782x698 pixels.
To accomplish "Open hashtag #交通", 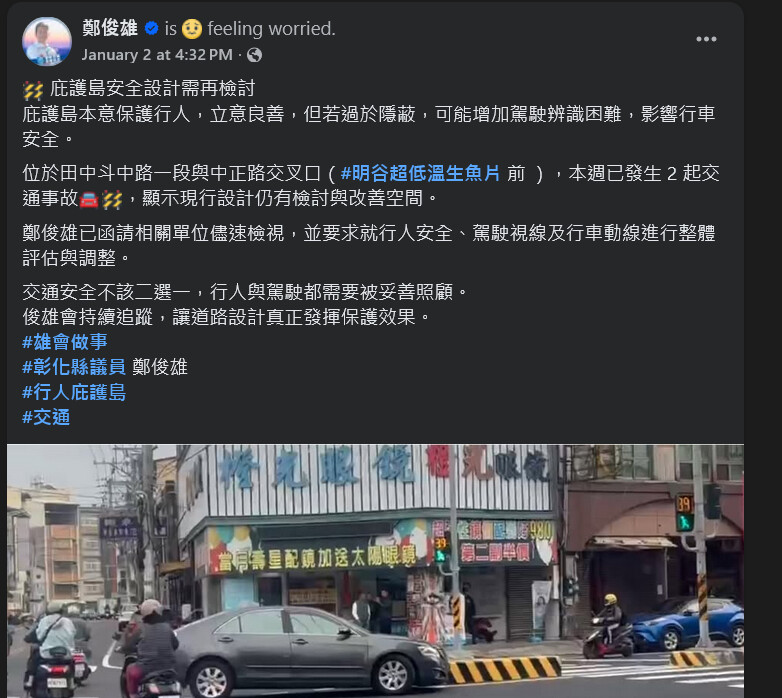I will coord(46,417).
